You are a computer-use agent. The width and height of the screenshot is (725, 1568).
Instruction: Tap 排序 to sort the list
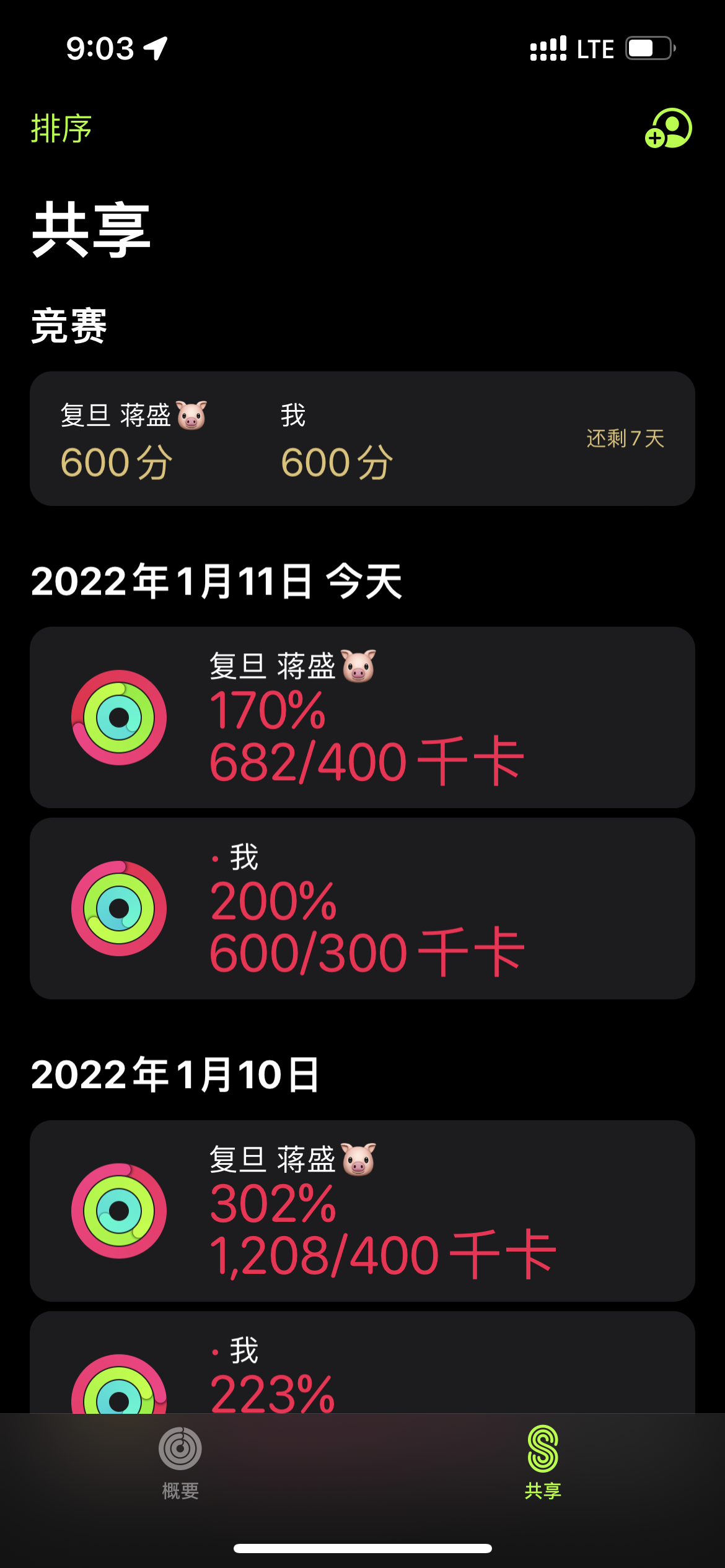point(61,129)
